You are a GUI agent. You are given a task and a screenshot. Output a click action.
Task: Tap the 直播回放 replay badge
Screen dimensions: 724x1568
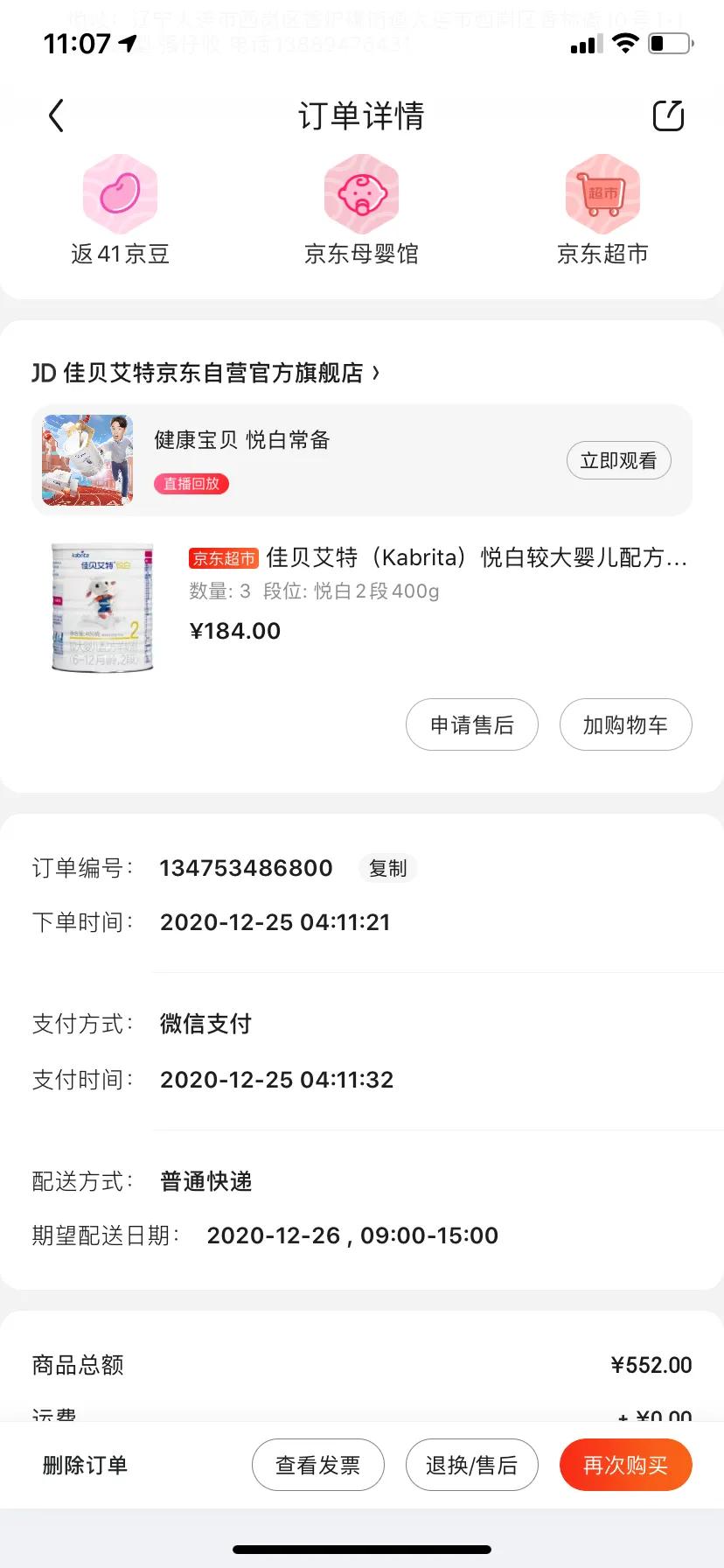pyautogui.click(x=191, y=483)
